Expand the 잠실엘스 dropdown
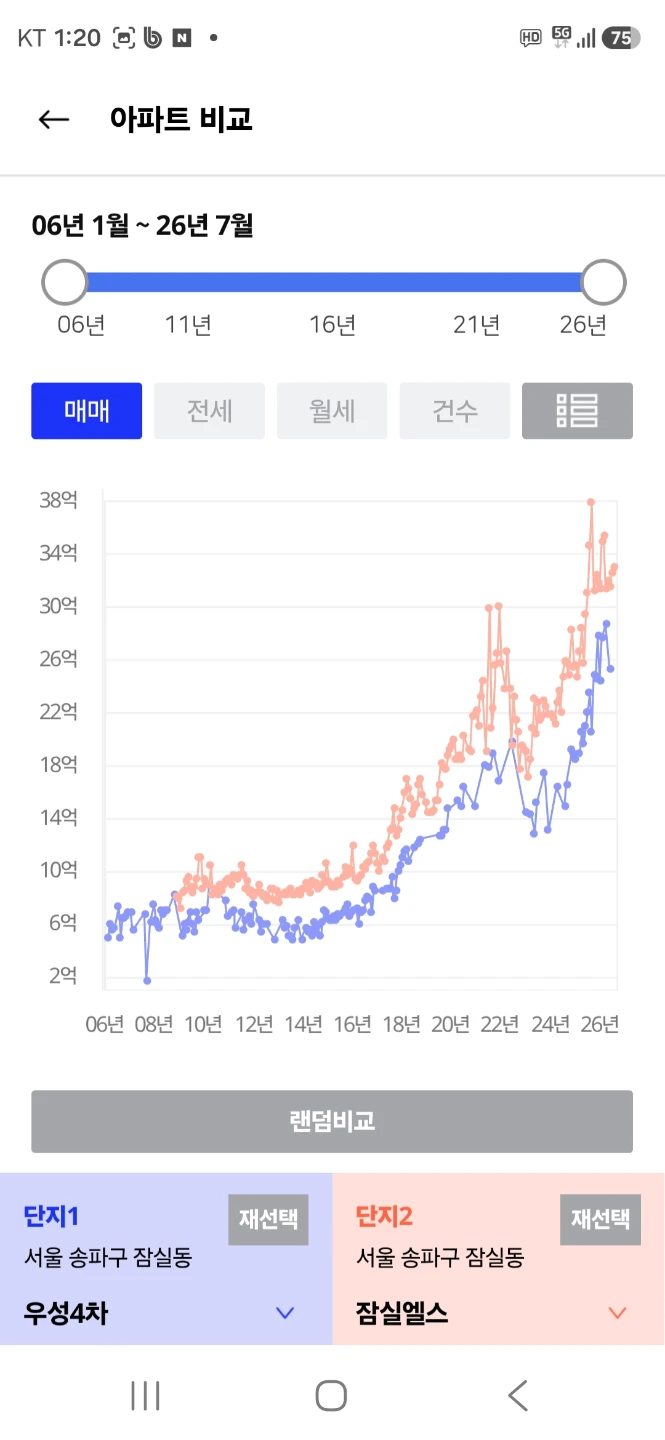This screenshot has width=665, height=1440. pos(617,1313)
